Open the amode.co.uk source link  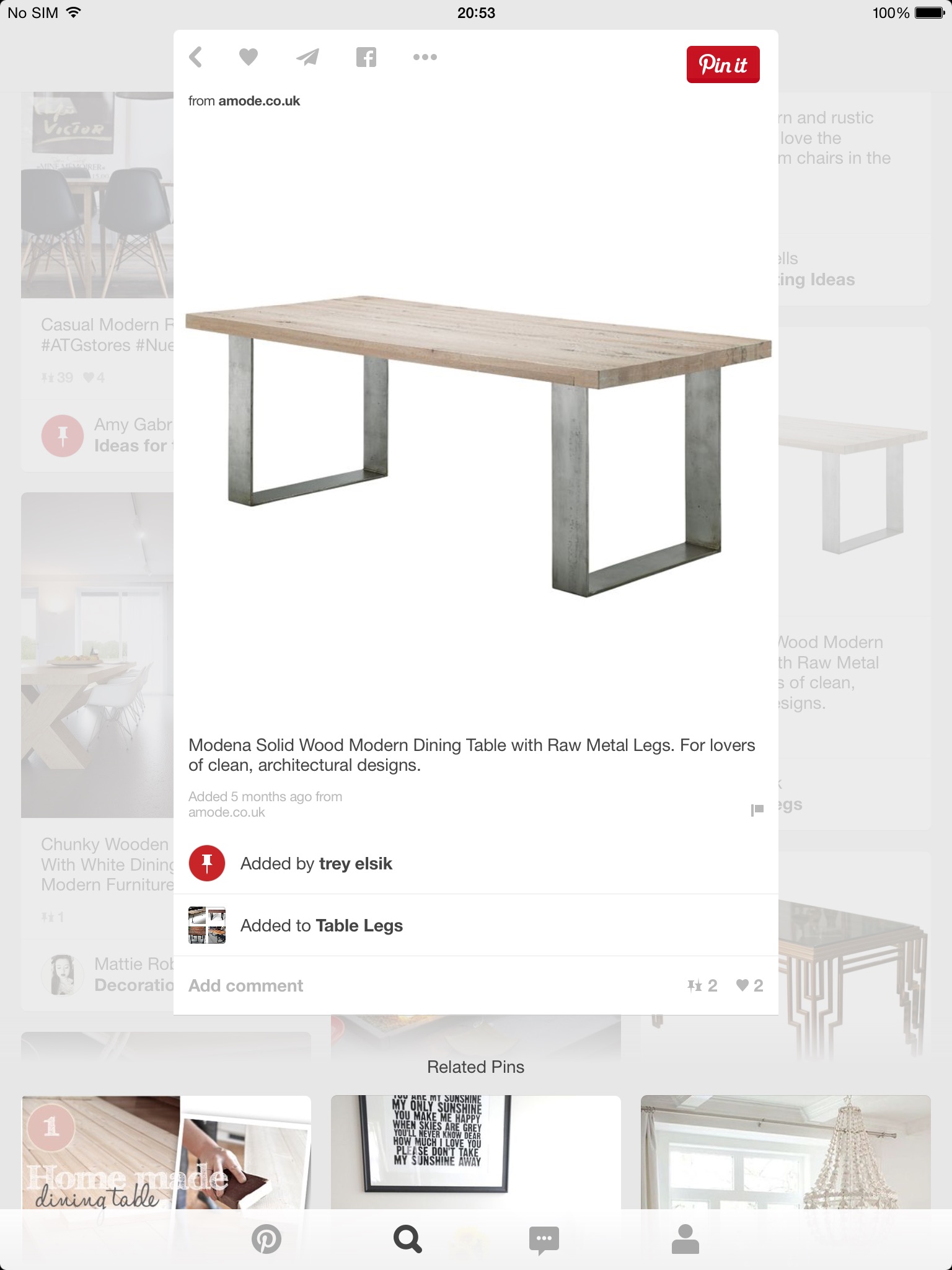(x=258, y=101)
